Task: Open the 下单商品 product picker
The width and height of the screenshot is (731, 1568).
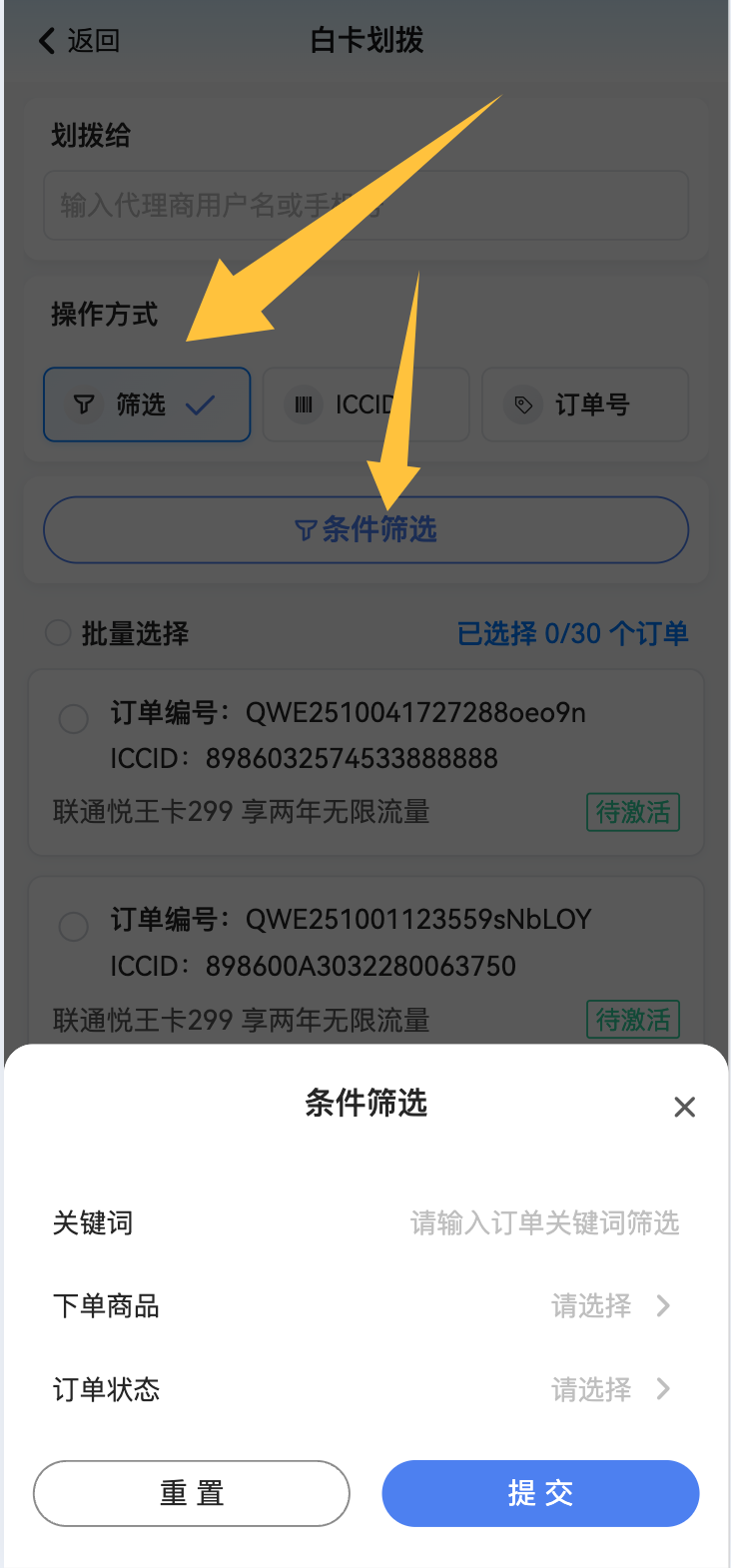Action: (x=609, y=1306)
